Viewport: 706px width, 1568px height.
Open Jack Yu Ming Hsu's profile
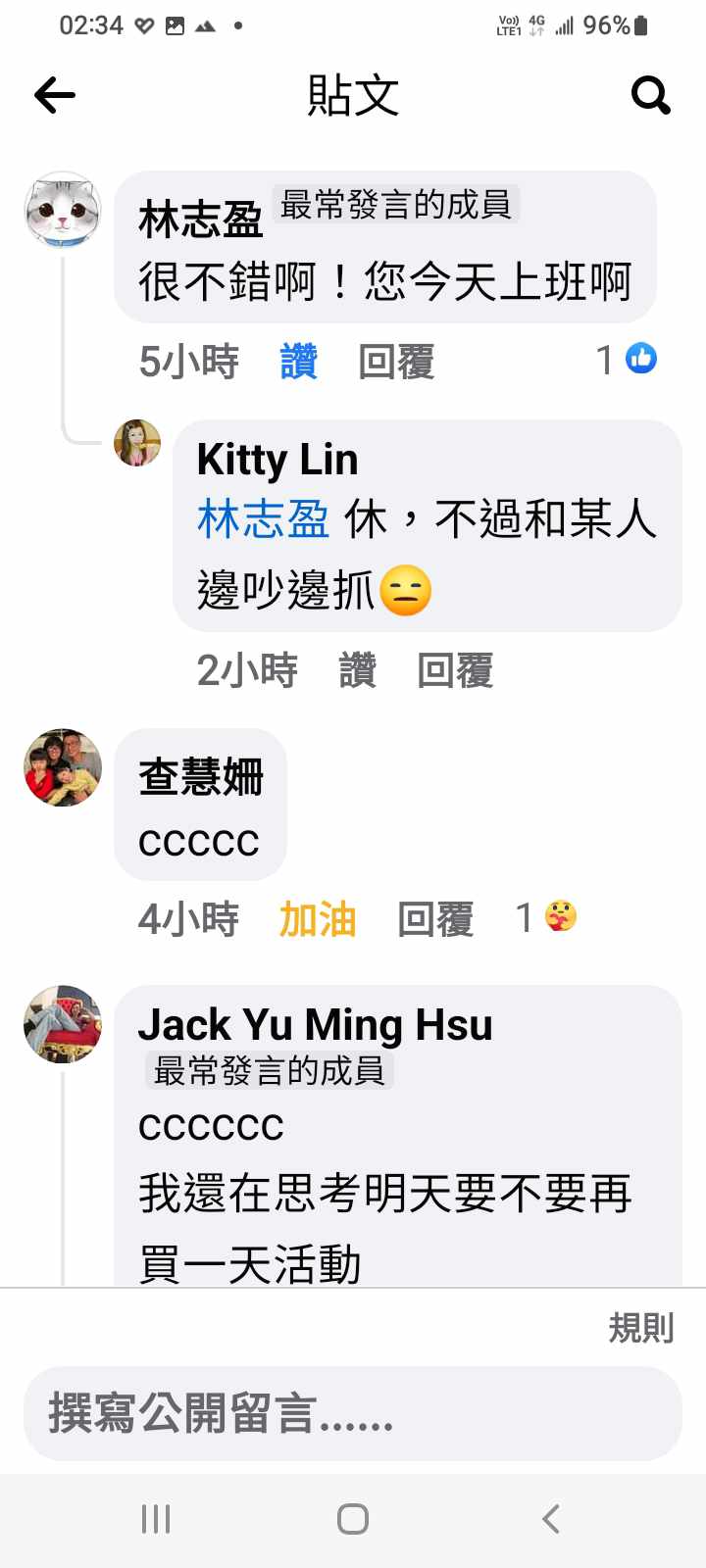pos(315,1025)
